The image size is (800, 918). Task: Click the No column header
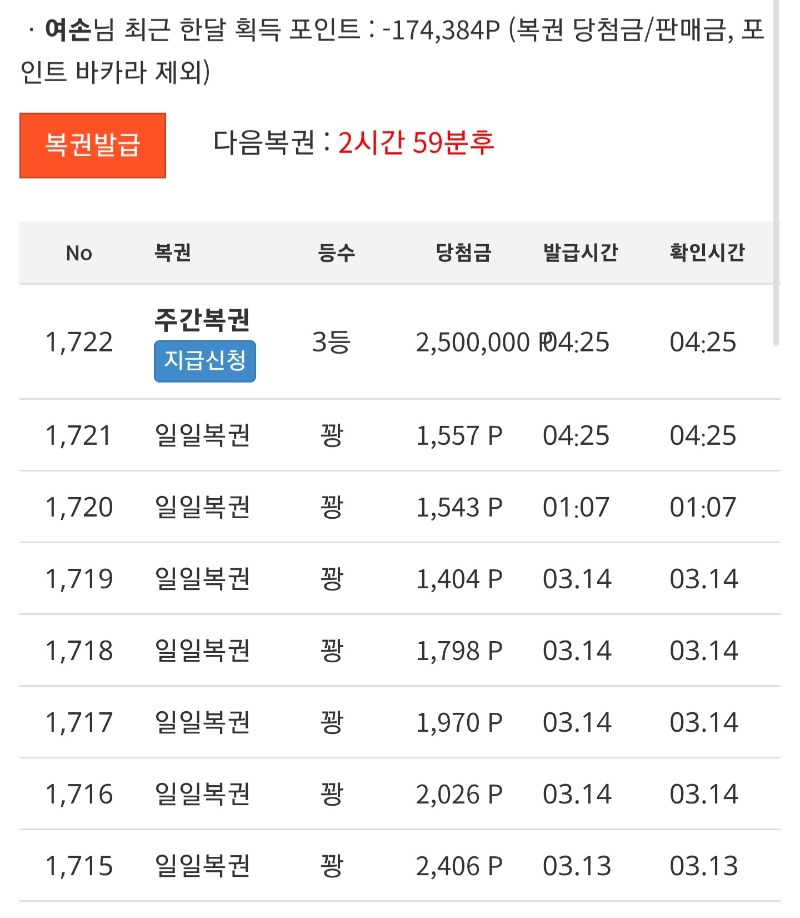pos(80,253)
